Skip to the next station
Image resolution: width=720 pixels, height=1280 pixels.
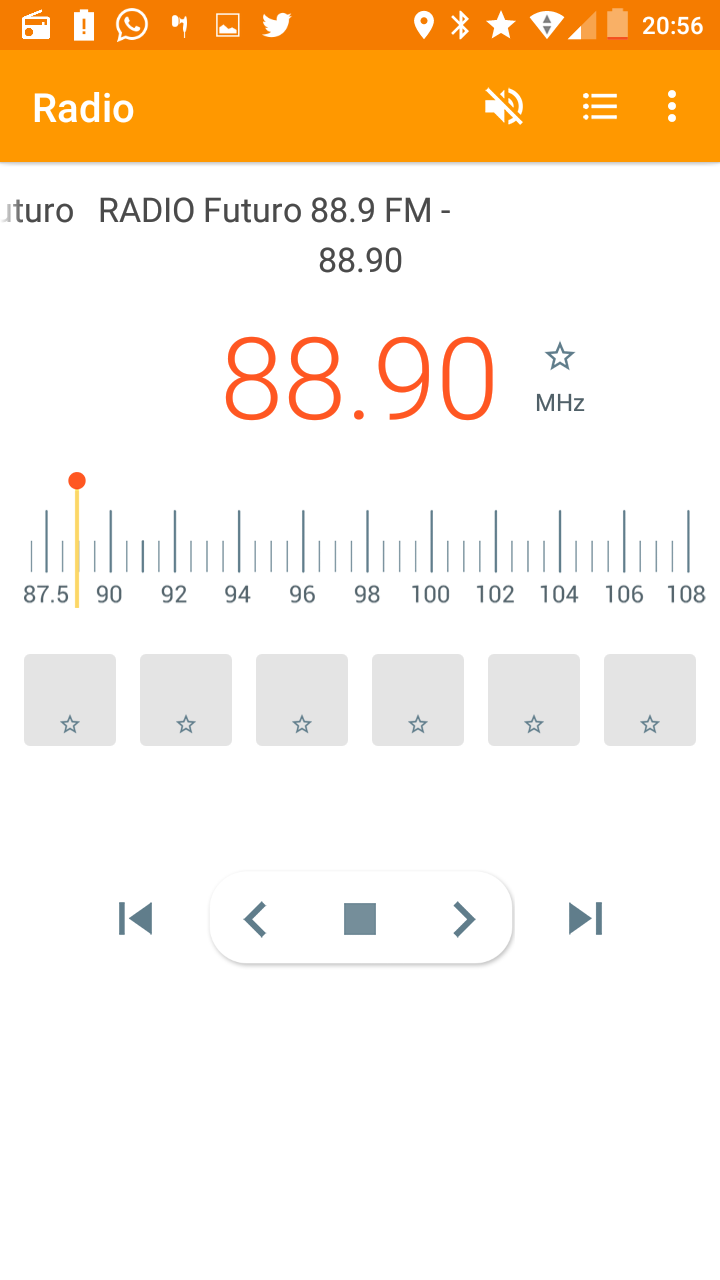585,917
